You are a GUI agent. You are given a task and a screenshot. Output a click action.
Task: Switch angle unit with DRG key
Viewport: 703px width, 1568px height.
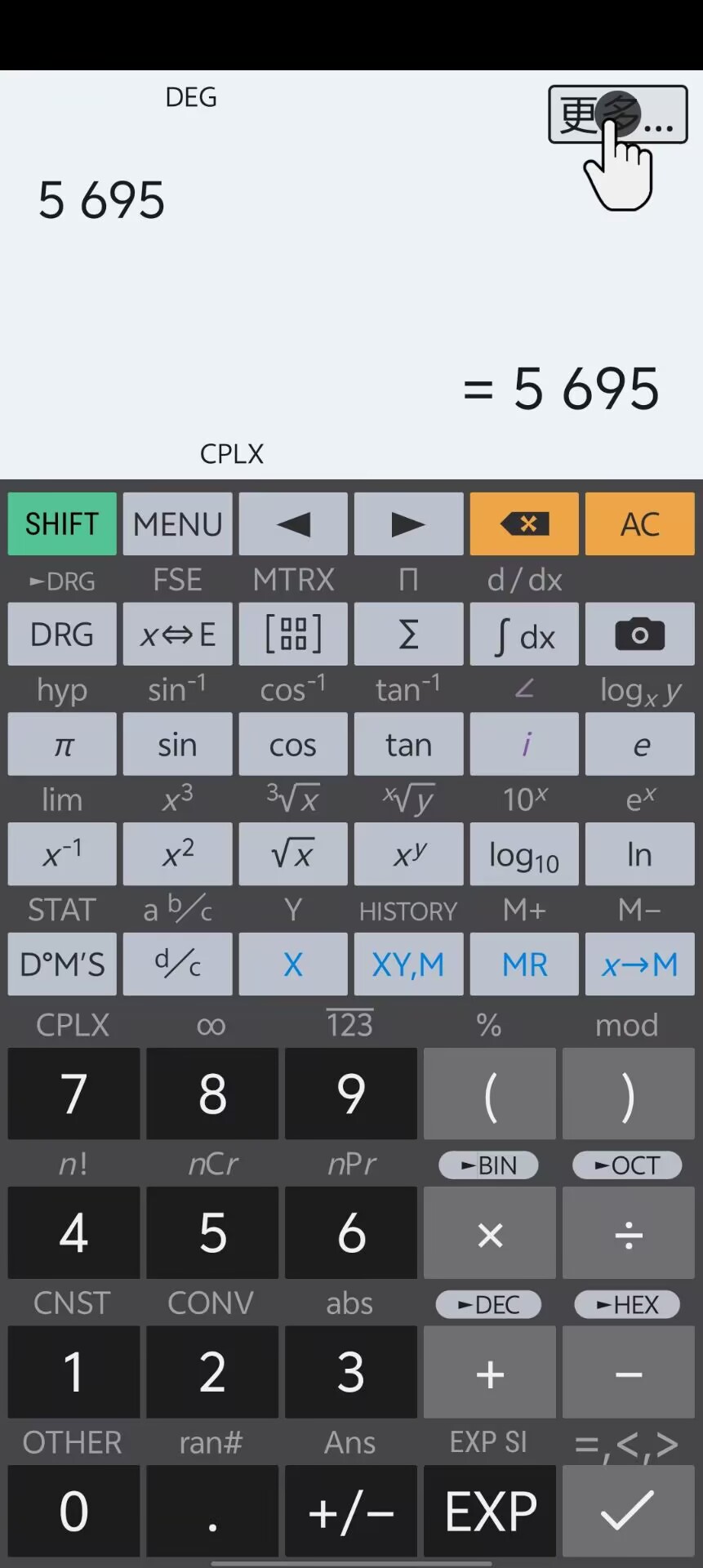pos(62,635)
